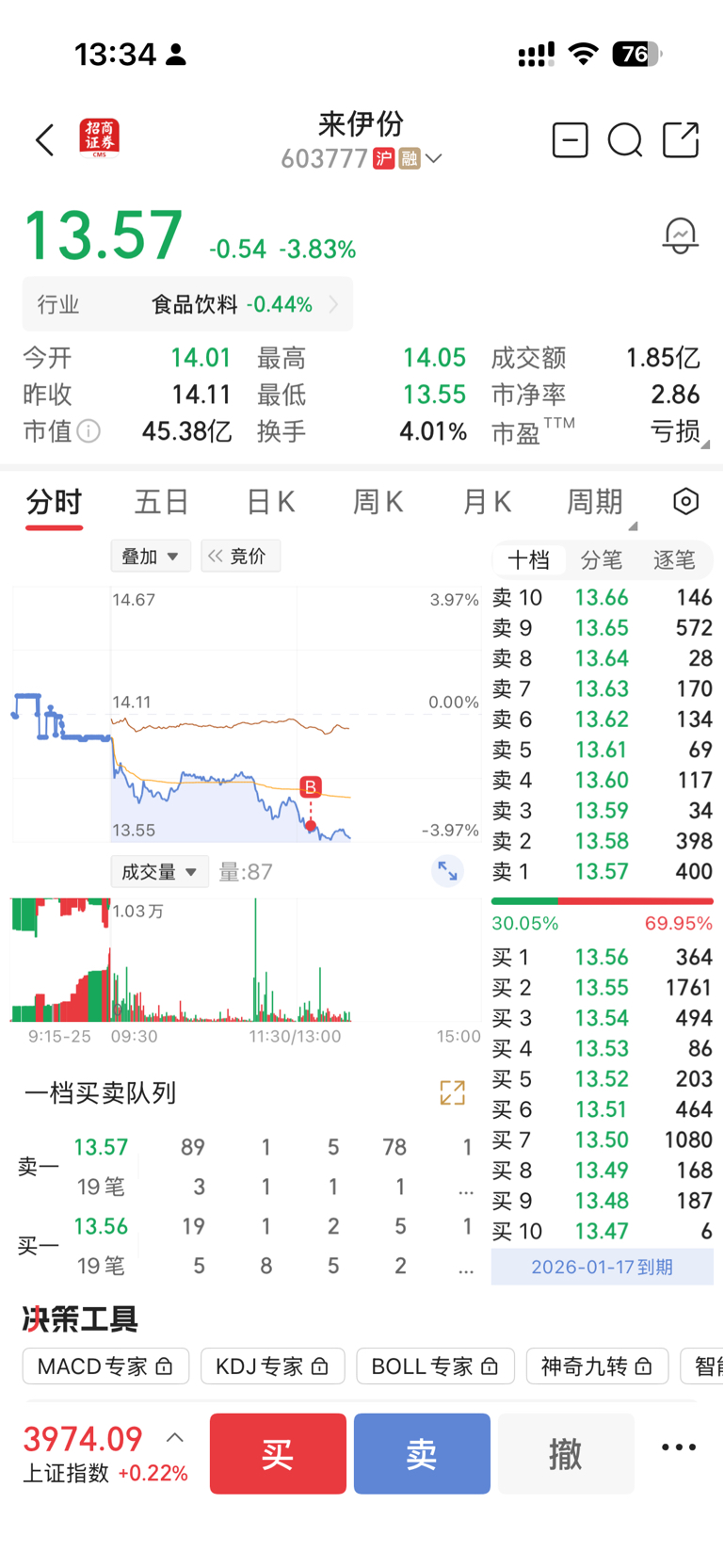
Task: Open the 成交量 indicator dropdown
Action: (159, 872)
